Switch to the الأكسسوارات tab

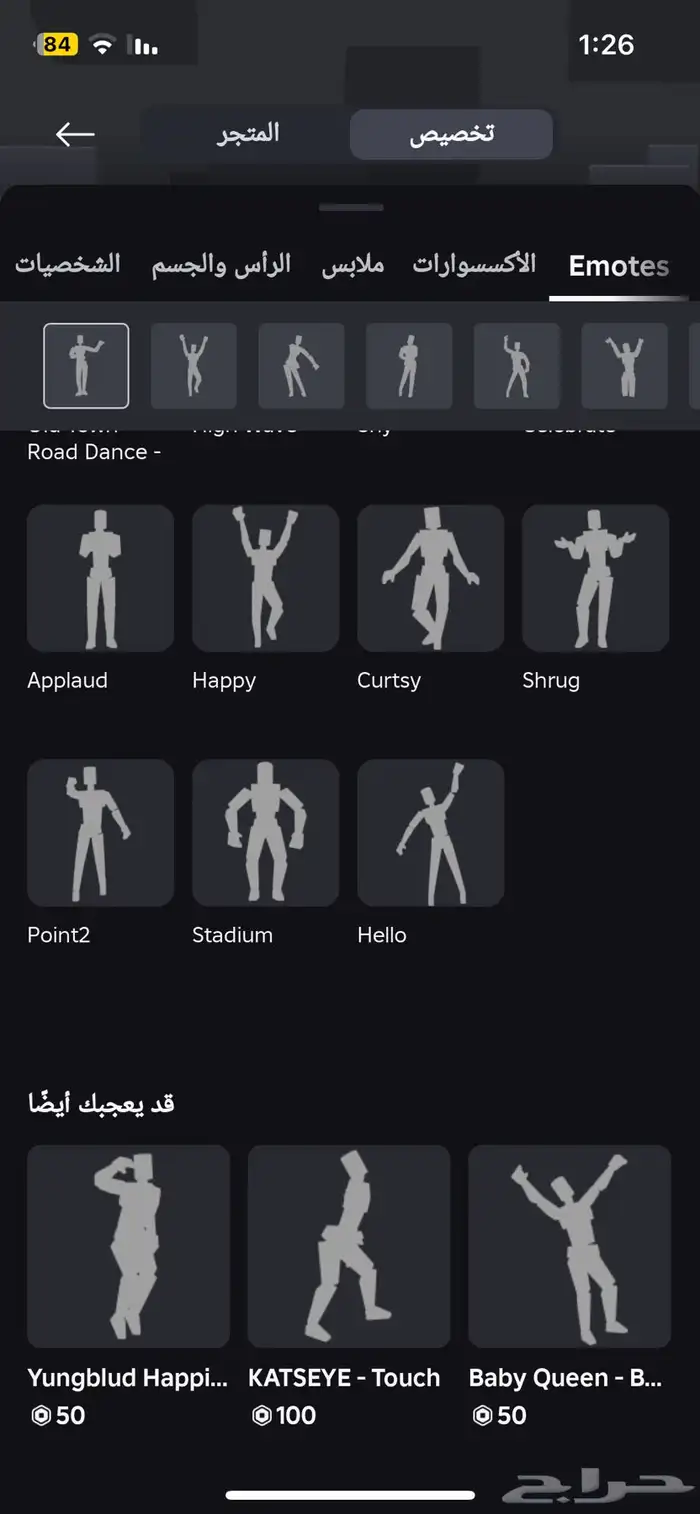[x=474, y=265]
